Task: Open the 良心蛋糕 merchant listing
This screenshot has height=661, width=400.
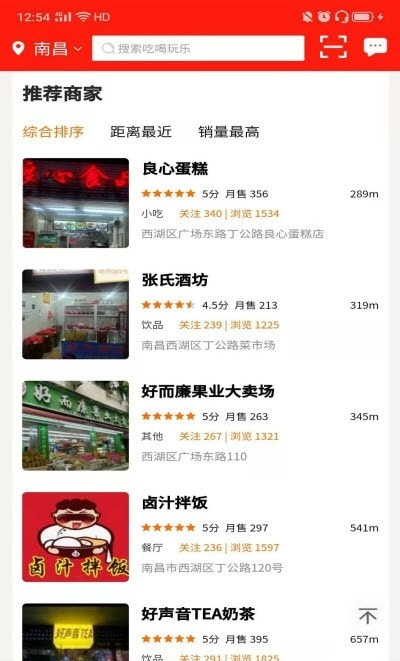Action: point(201,203)
